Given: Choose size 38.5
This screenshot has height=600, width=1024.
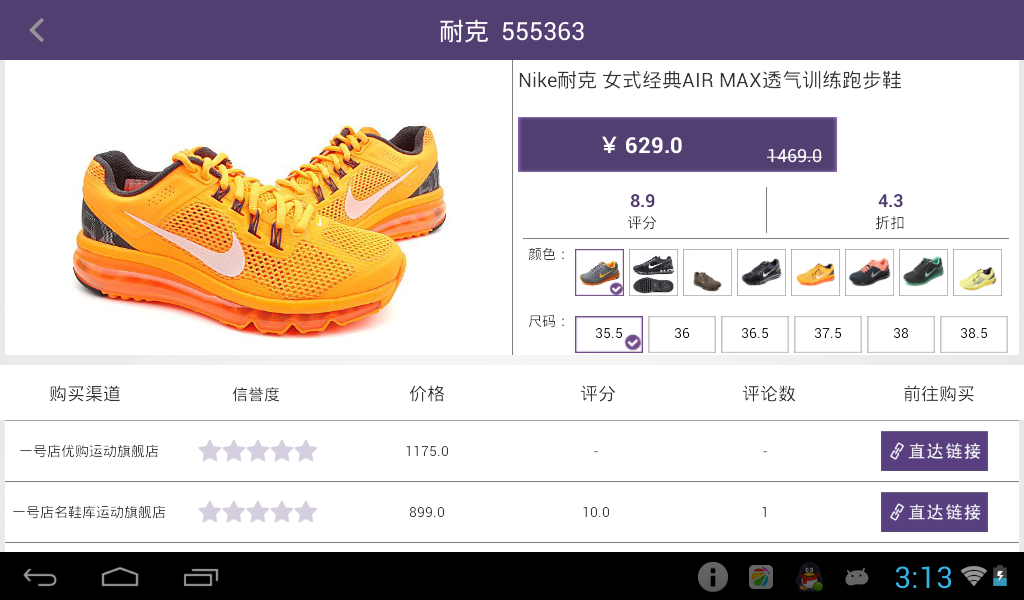Looking at the screenshot, I should point(974,334).
